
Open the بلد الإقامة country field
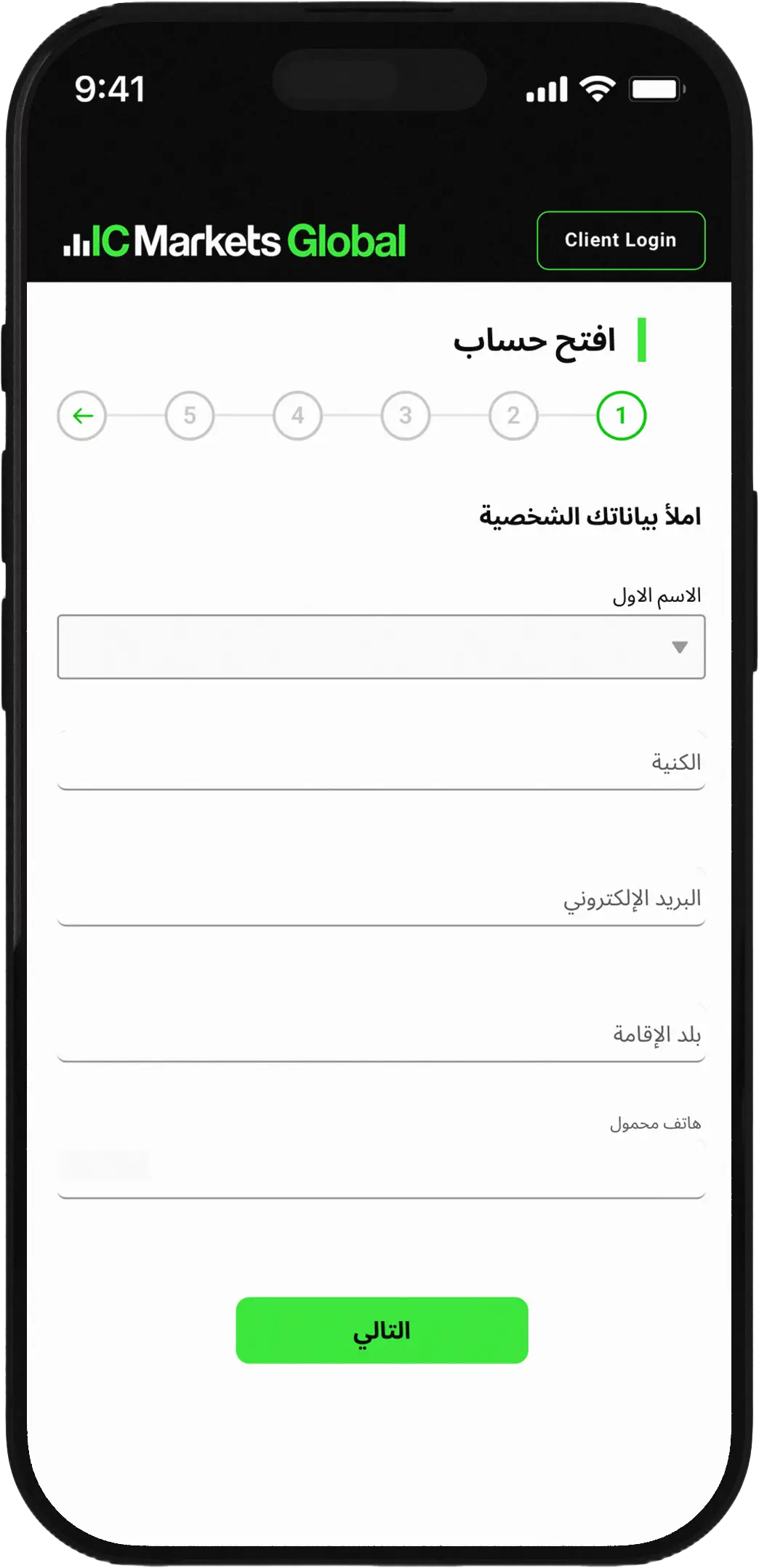pos(381,1034)
